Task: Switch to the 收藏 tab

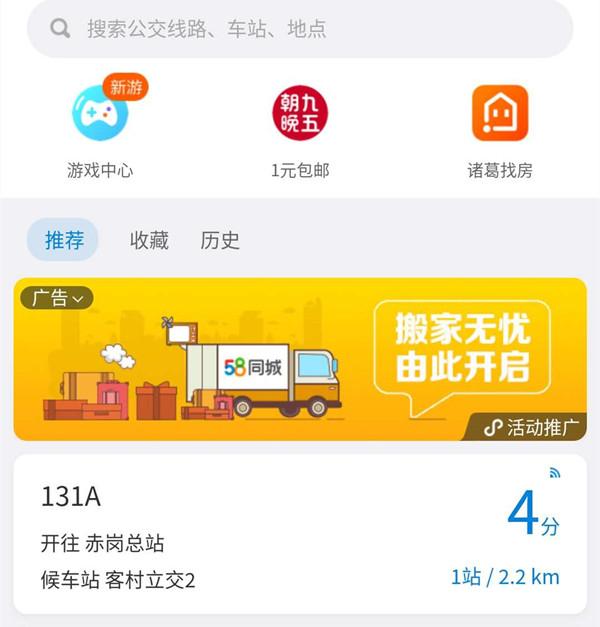Action: click(x=149, y=240)
